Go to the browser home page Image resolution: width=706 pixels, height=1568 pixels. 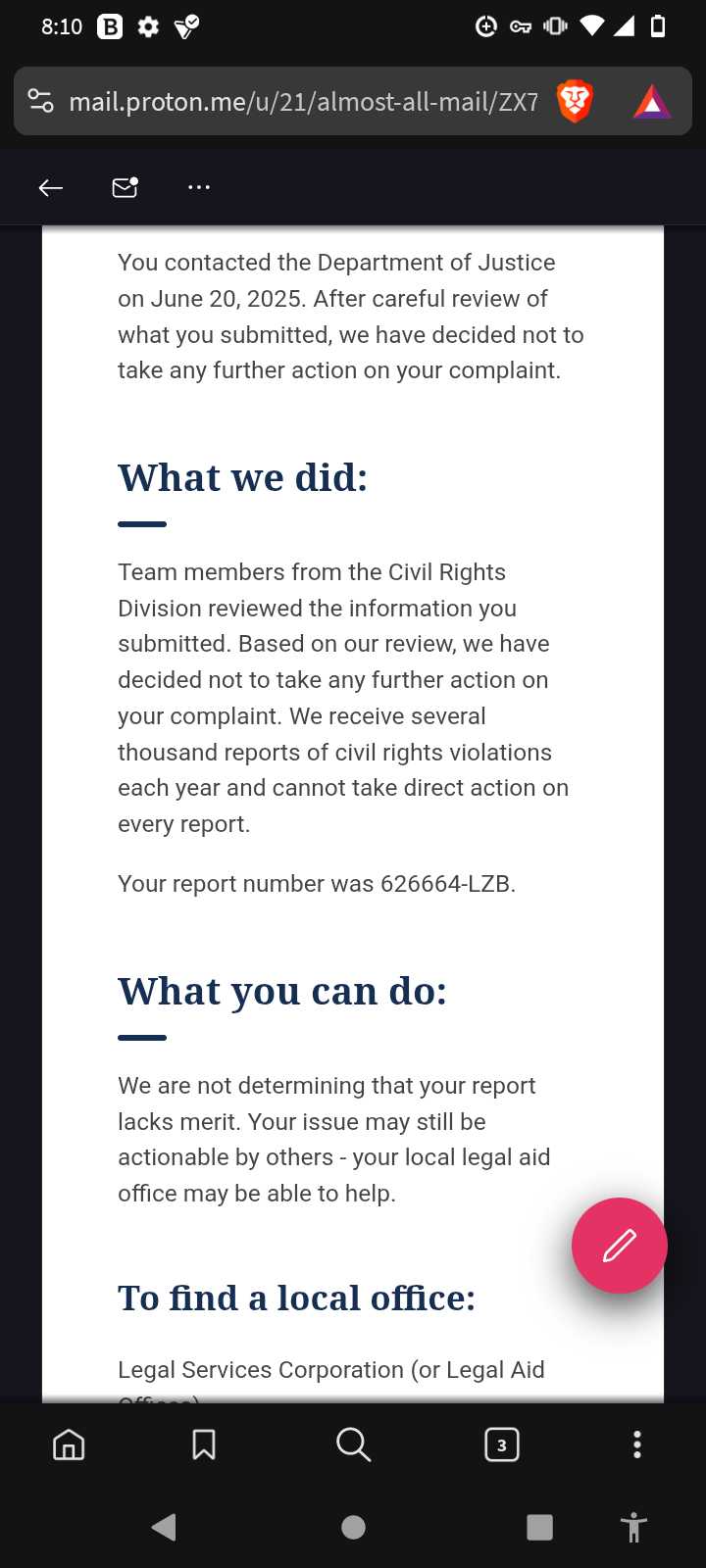pos(69,1445)
